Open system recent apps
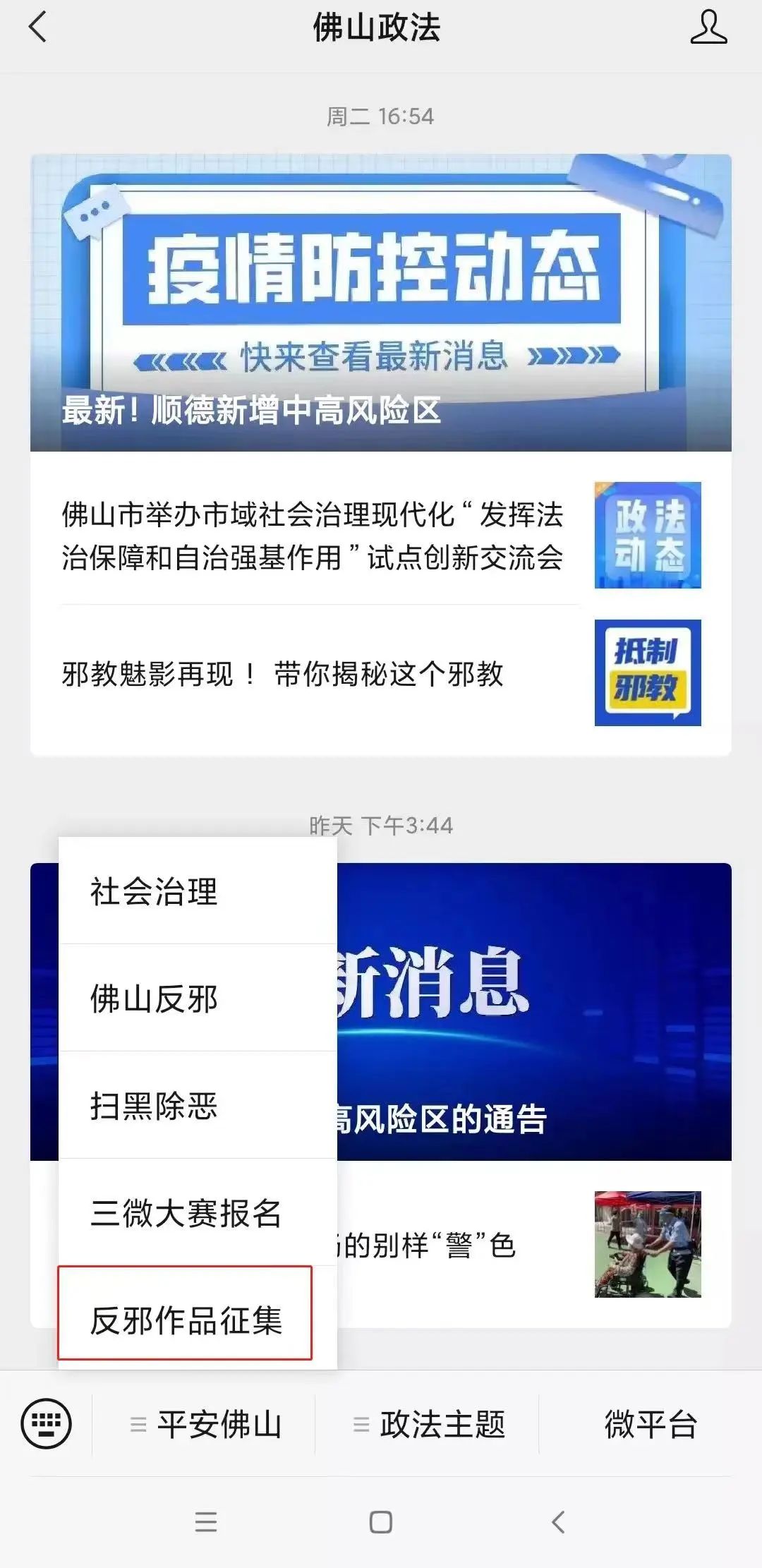The width and height of the screenshot is (762, 1568). (205, 1522)
